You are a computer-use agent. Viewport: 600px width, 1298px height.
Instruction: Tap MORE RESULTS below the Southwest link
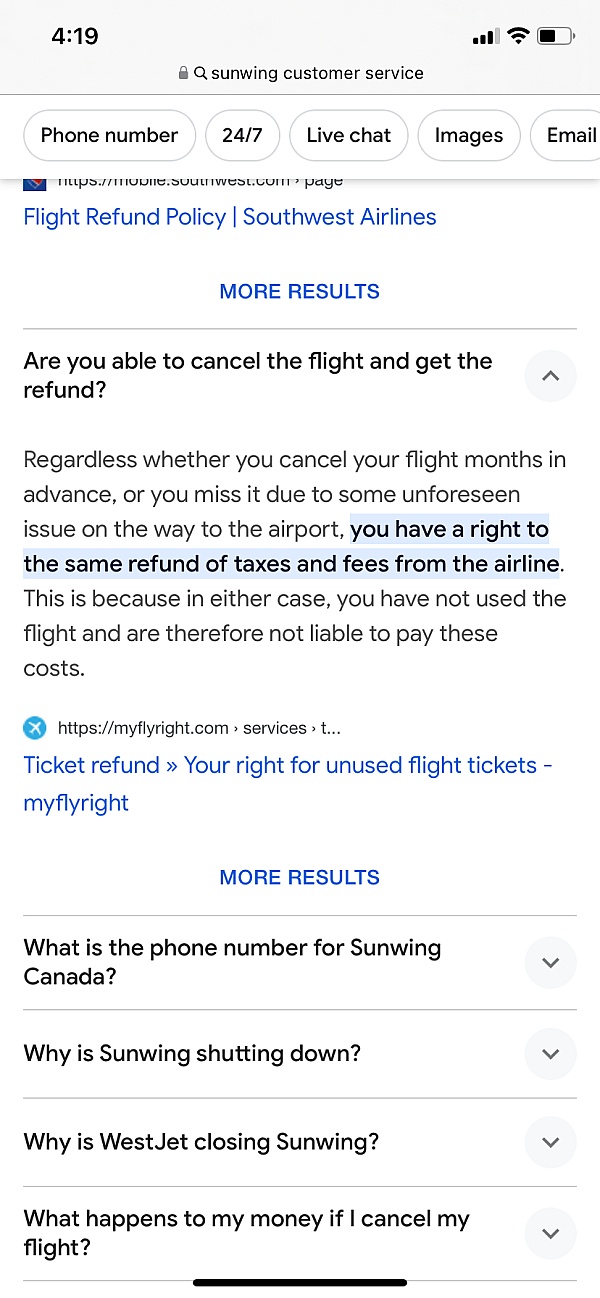(x=300, y=292)
